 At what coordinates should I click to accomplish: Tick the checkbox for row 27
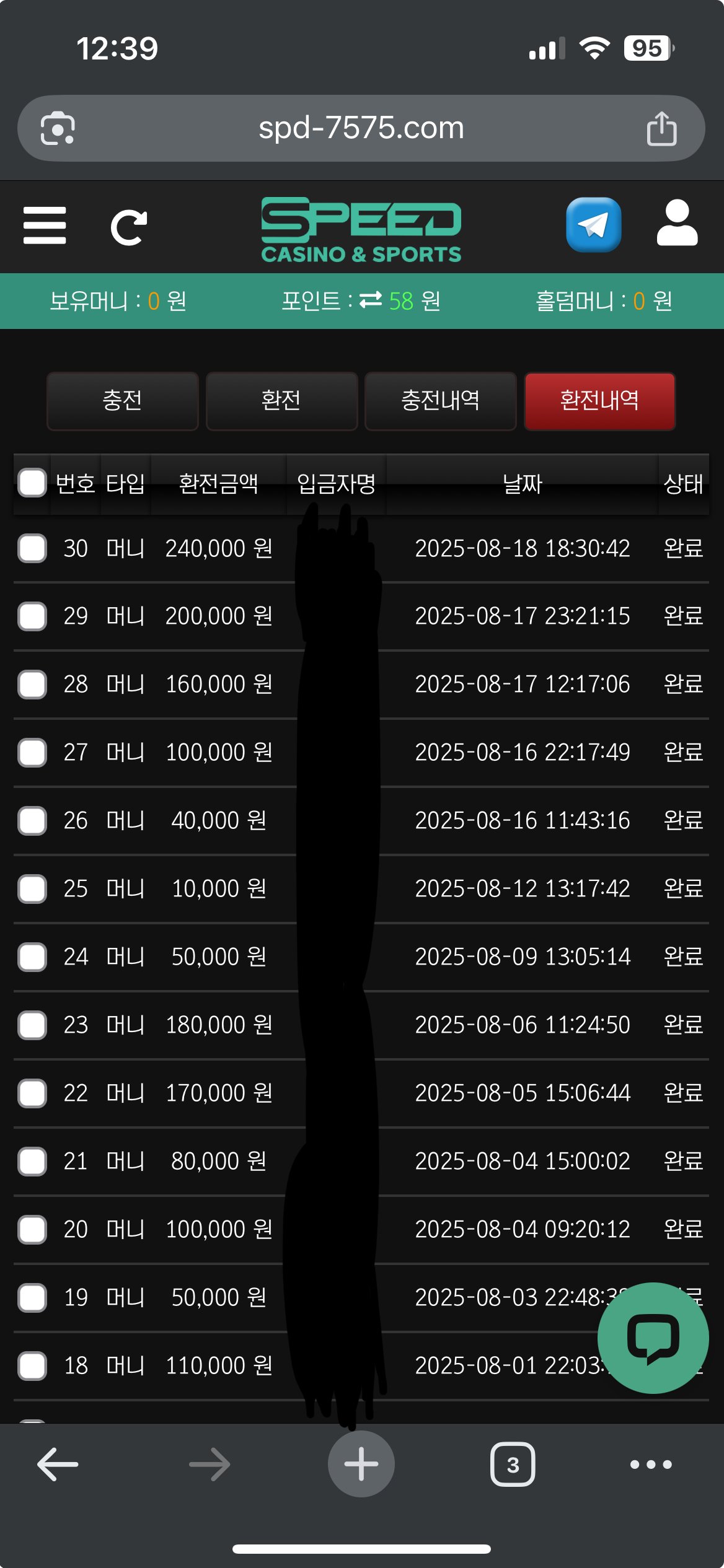point(32,753)
